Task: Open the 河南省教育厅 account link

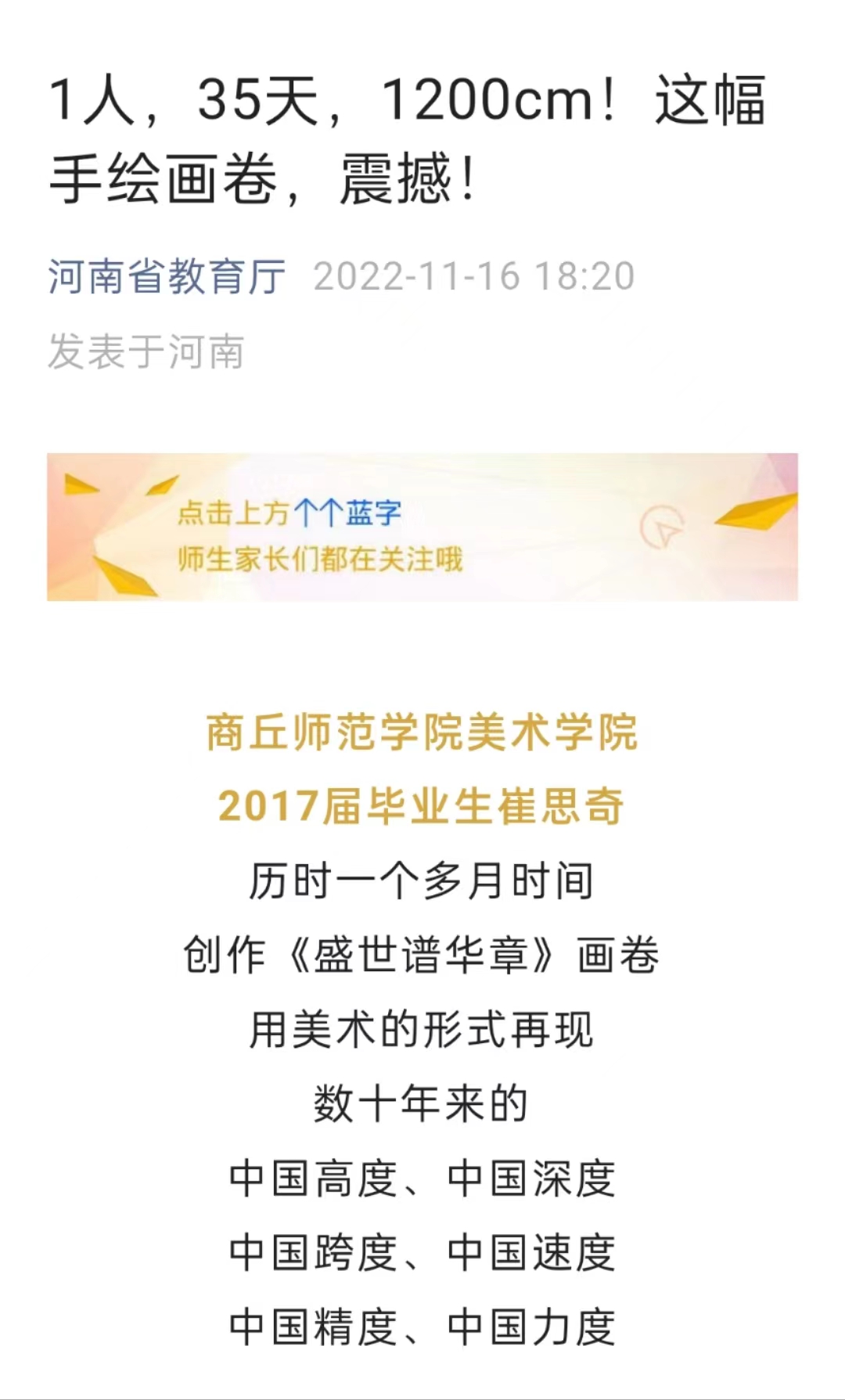Action: [167, 276]
